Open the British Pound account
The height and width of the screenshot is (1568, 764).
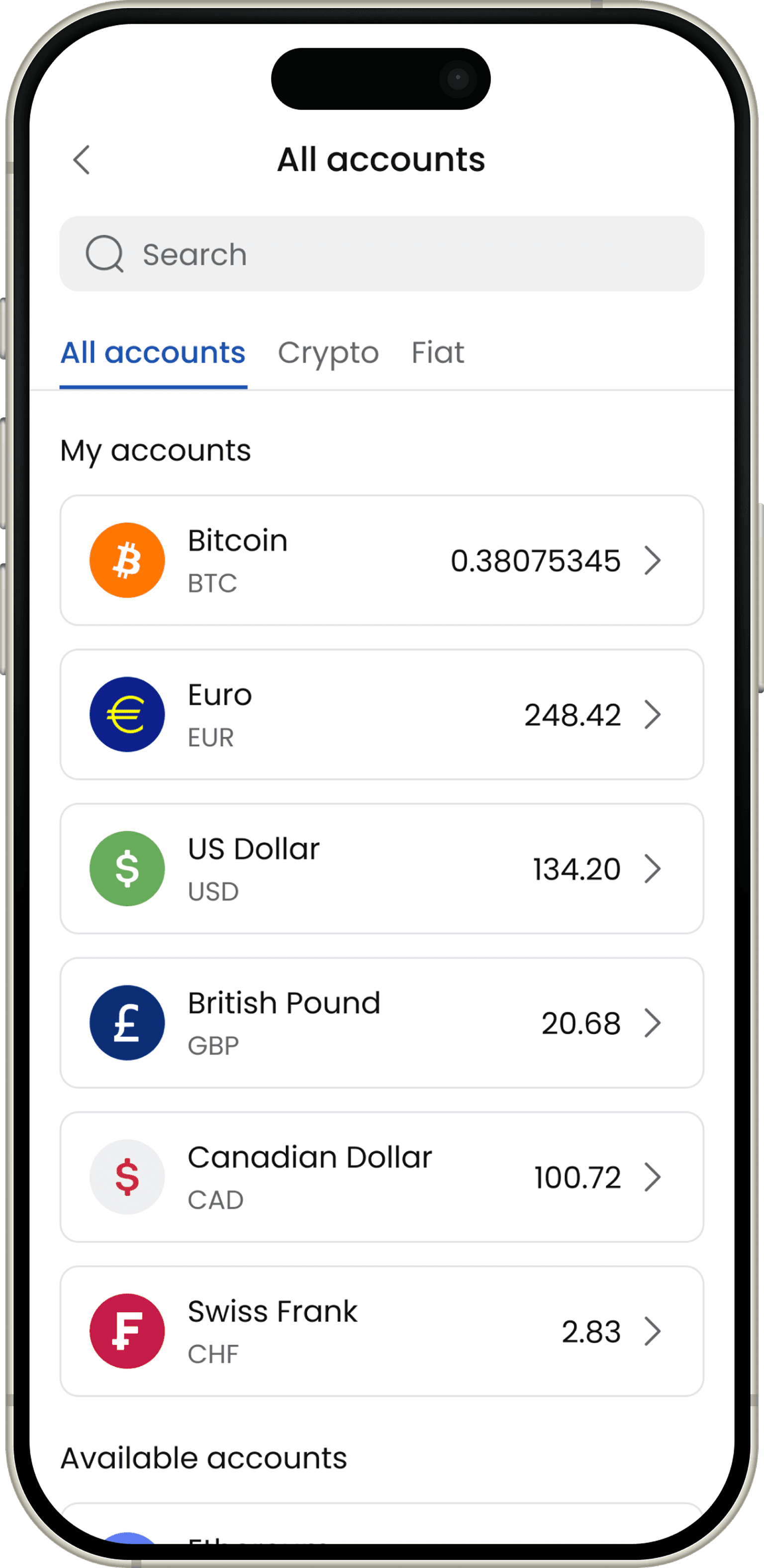382,1023
